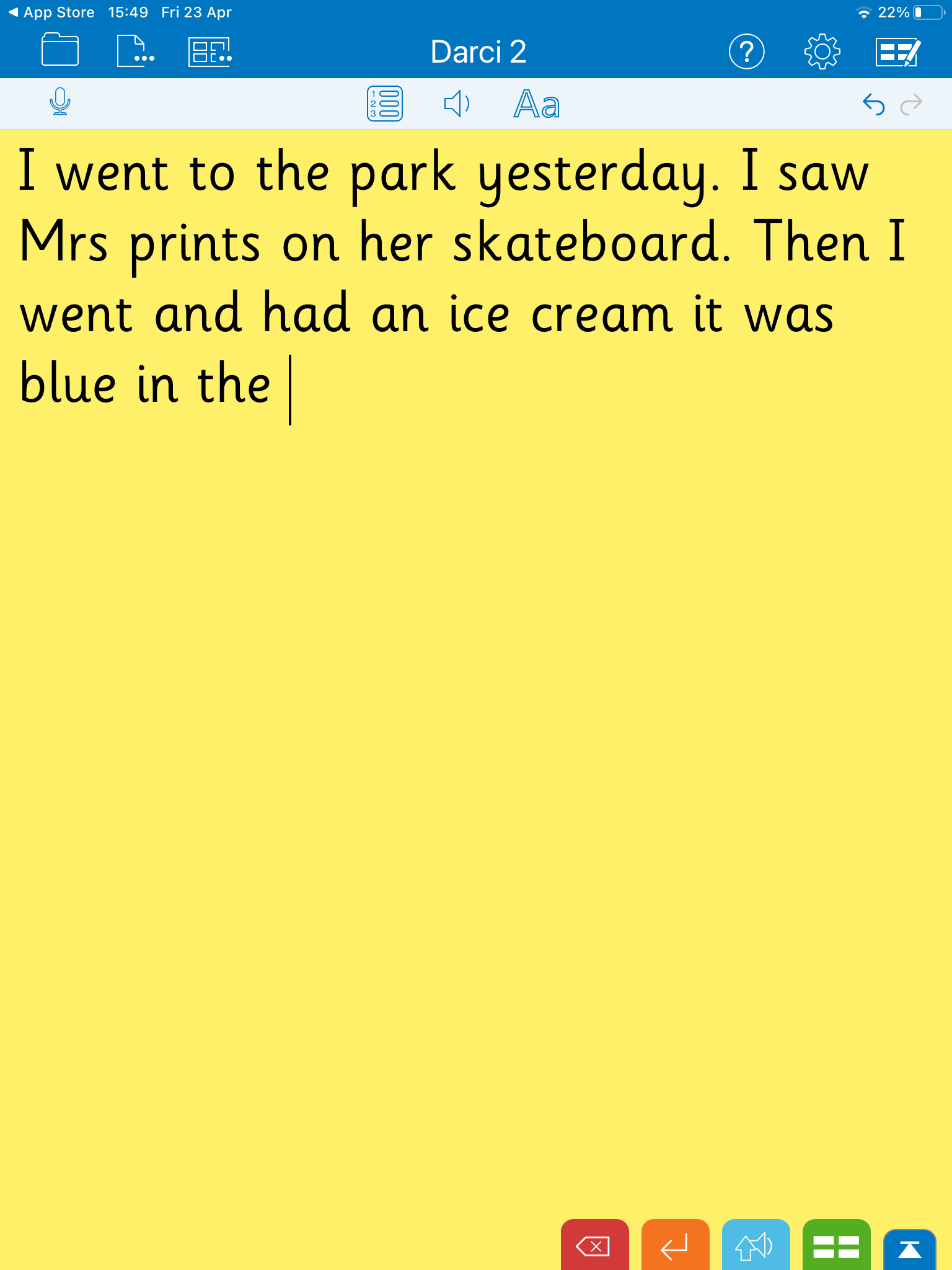
Task: Read the text aloud with the speaker
Action: 457,104
